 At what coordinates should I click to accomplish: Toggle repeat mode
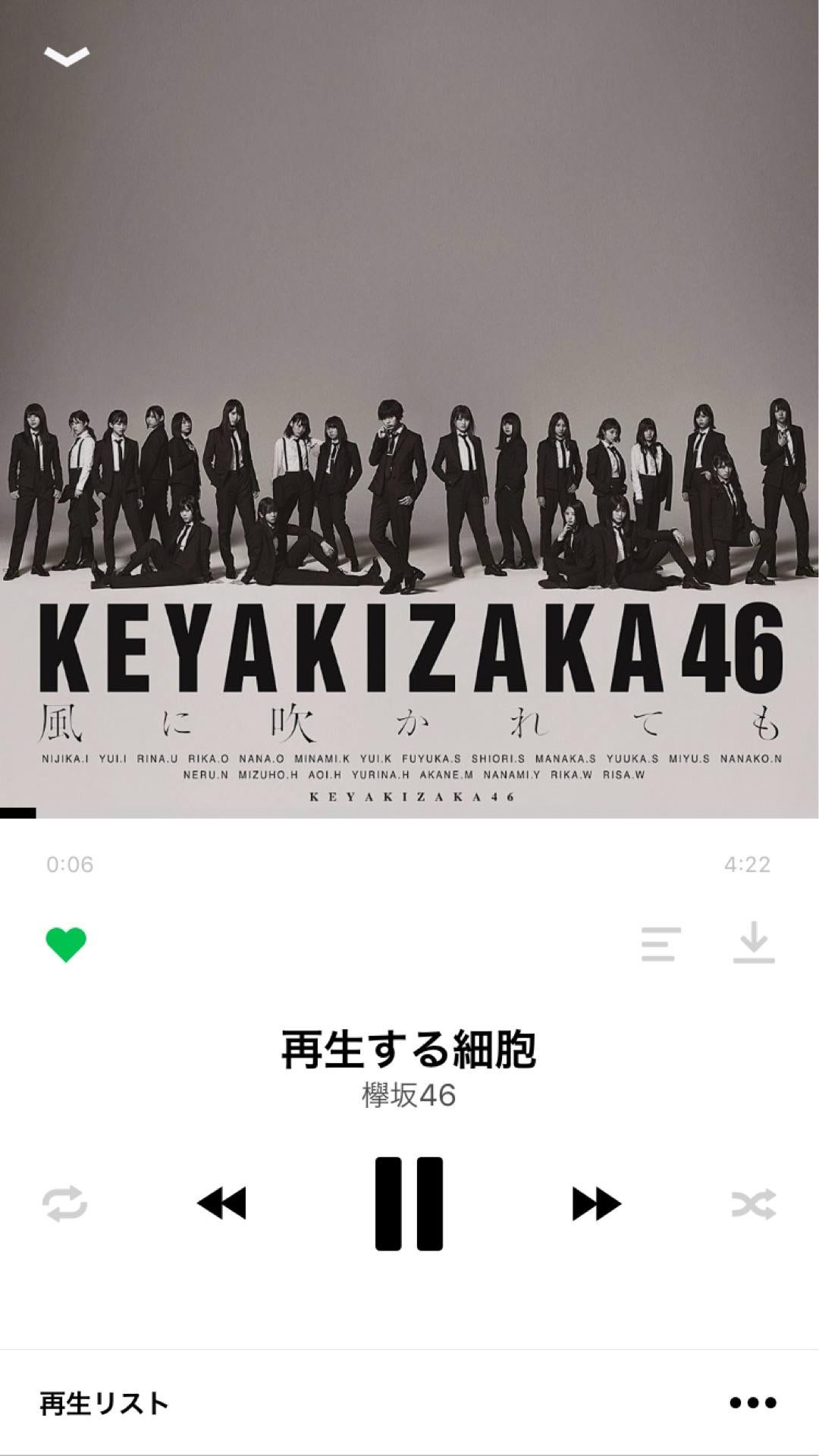coord(65,1203)
